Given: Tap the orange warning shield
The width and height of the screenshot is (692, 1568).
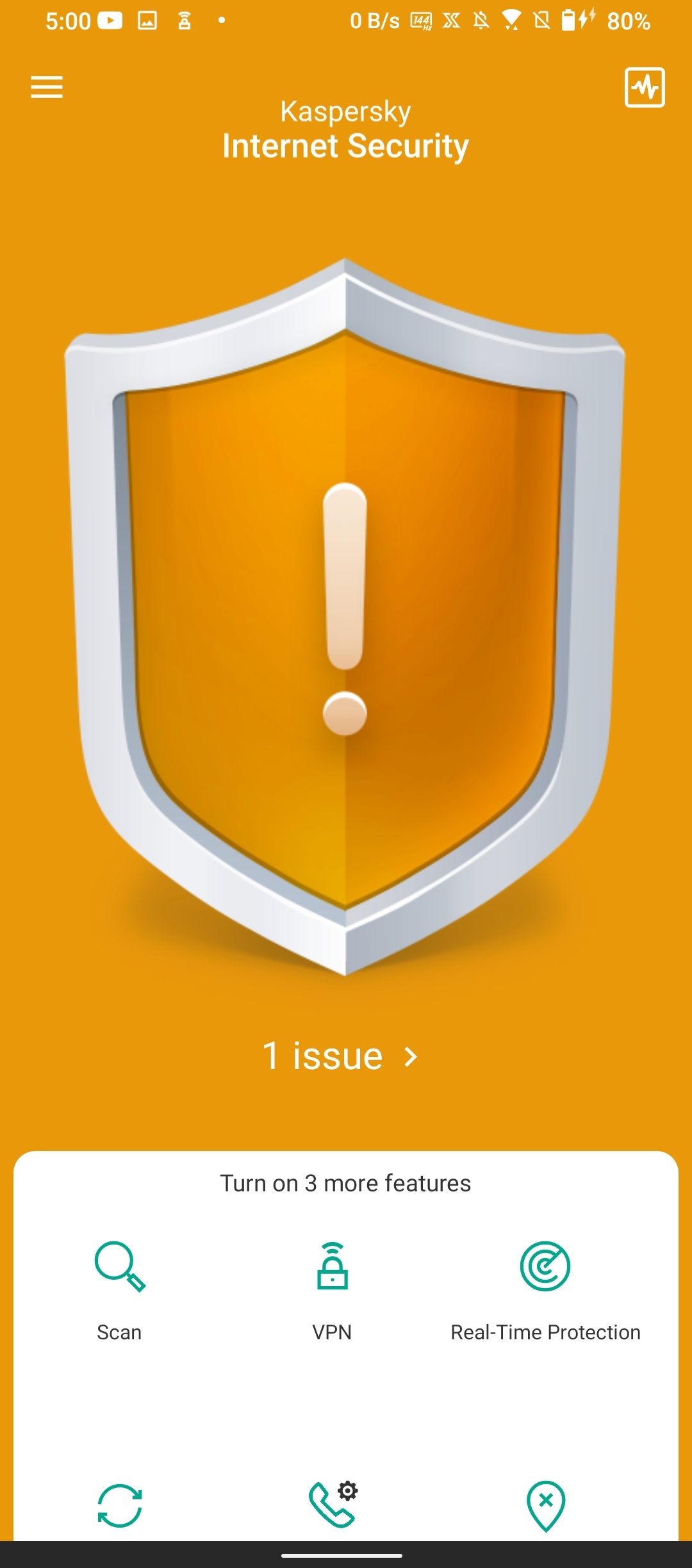Looking at the screenshot, I should click(x=345, y=616).
